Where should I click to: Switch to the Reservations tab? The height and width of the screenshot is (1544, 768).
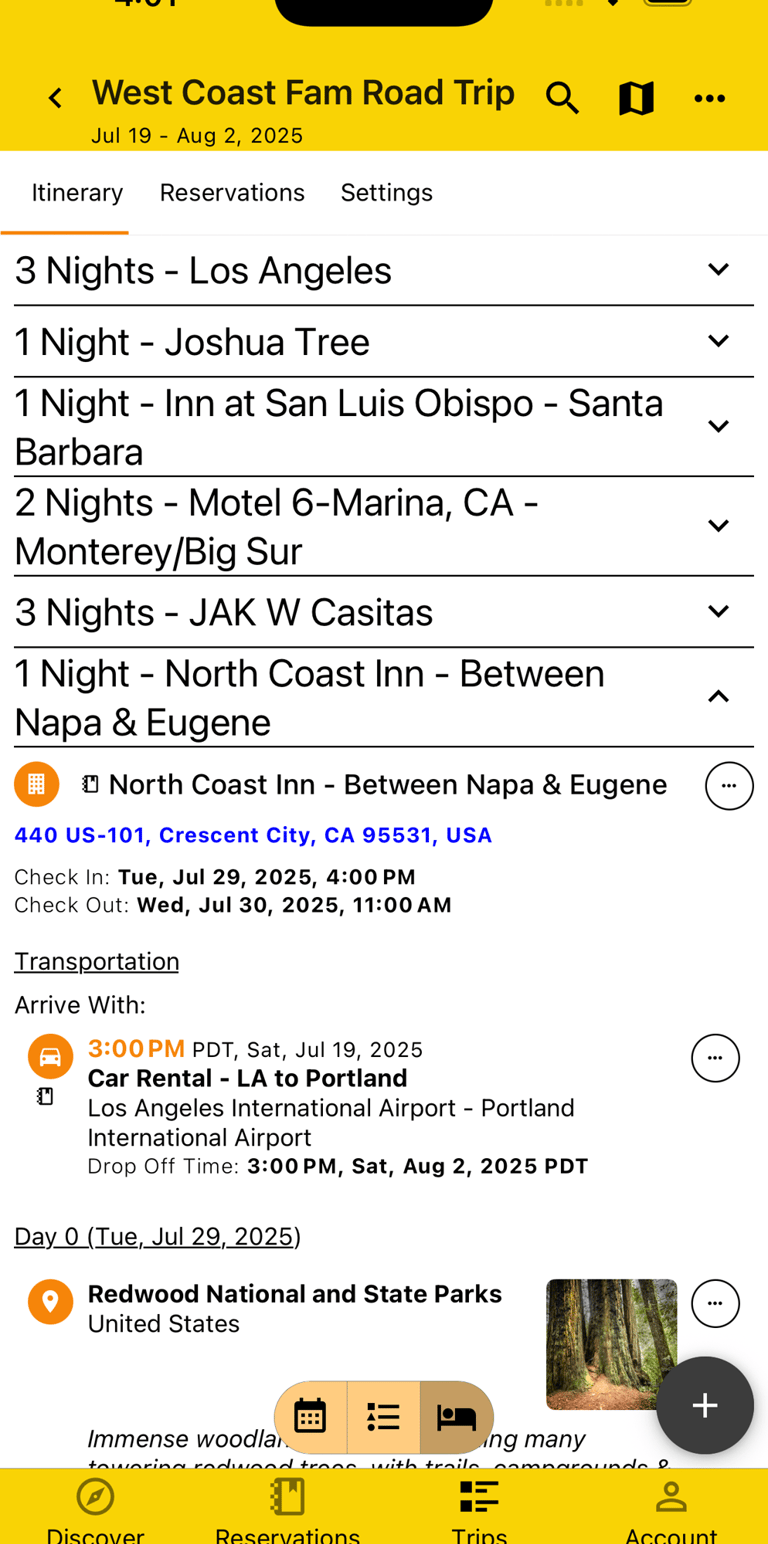[x=232, y=192]
